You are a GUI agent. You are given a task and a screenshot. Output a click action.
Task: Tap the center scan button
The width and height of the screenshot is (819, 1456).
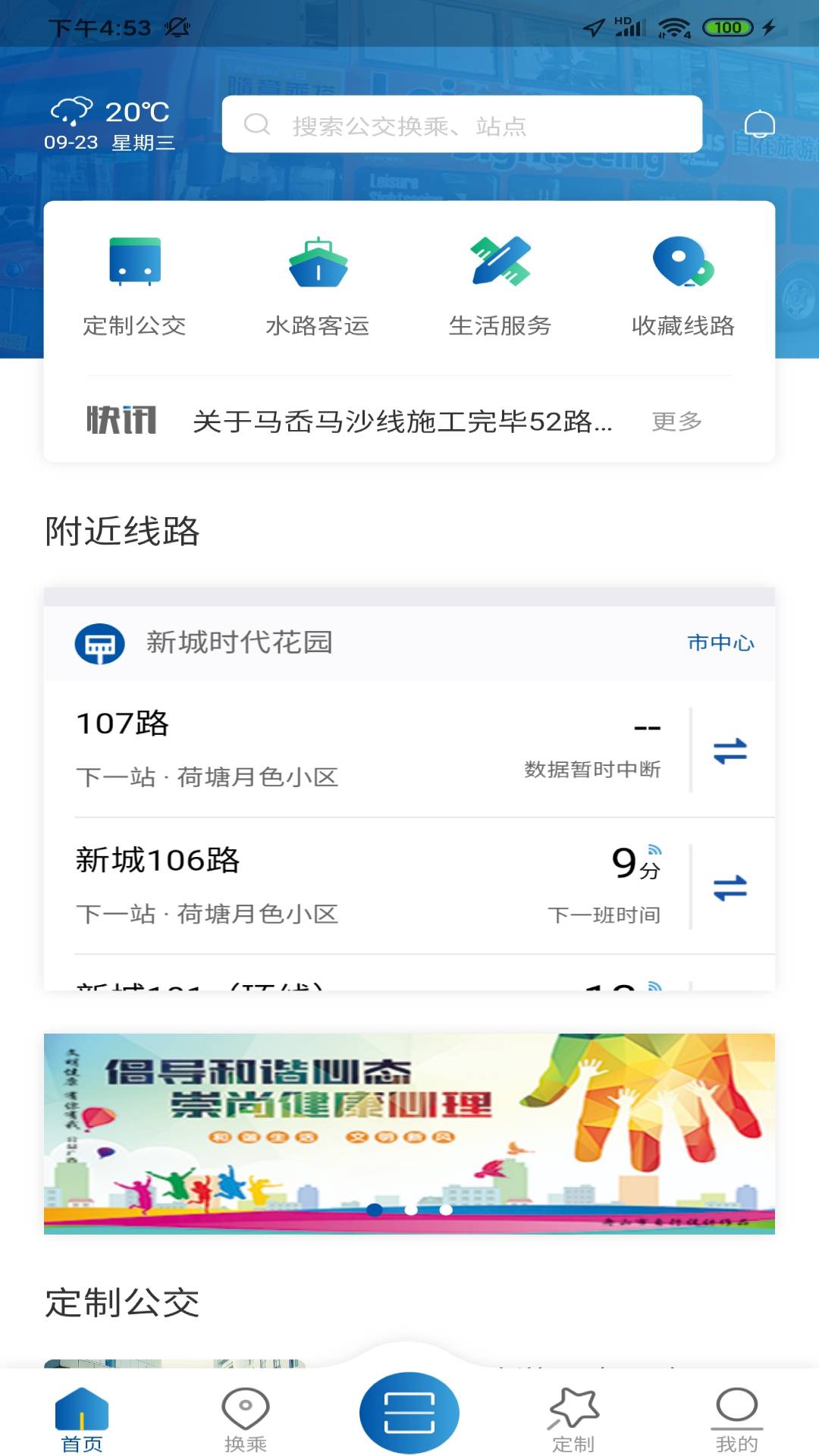409,1412
